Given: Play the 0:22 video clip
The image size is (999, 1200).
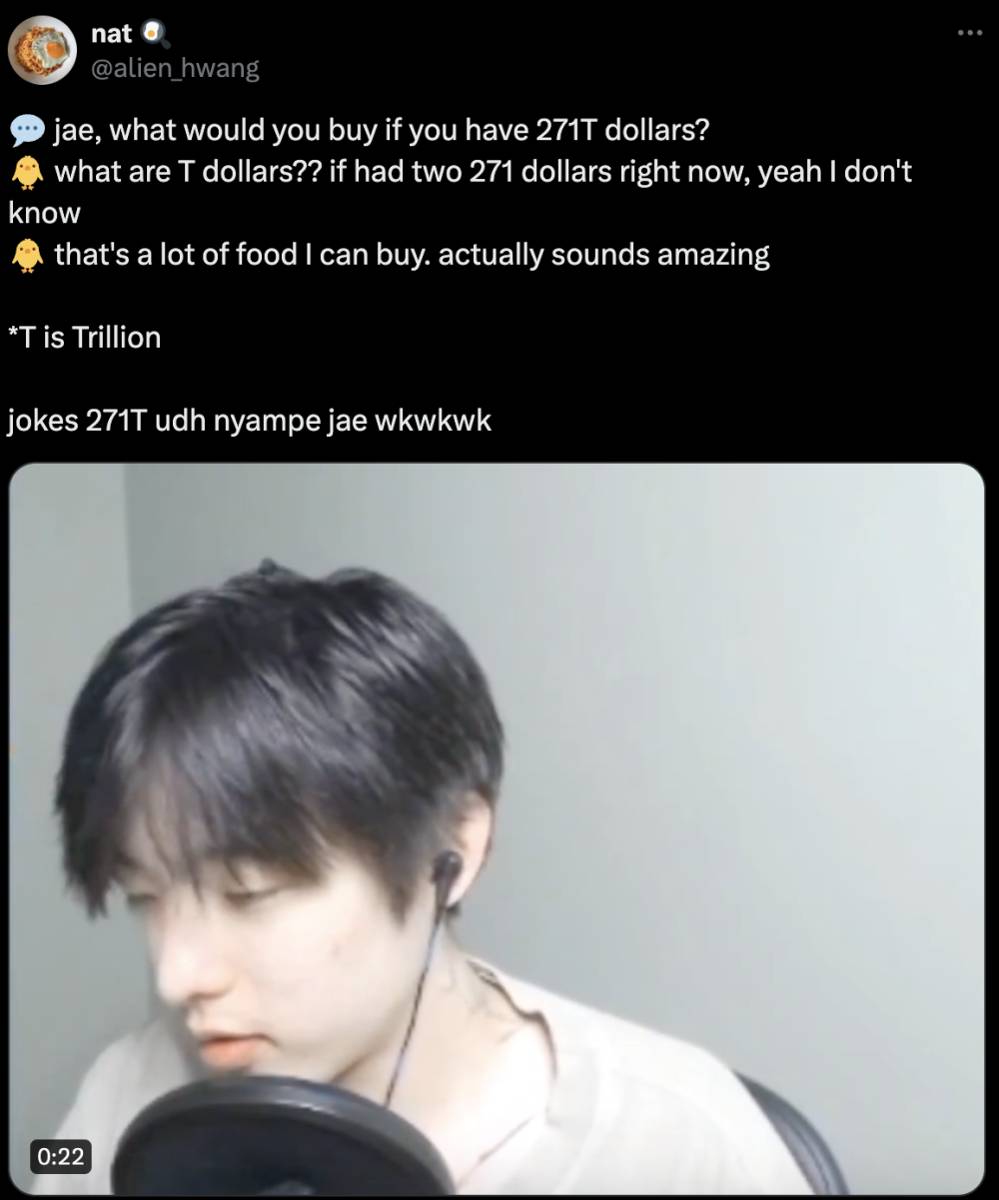Looking at the screenshot, I should (x=497, y=828).
